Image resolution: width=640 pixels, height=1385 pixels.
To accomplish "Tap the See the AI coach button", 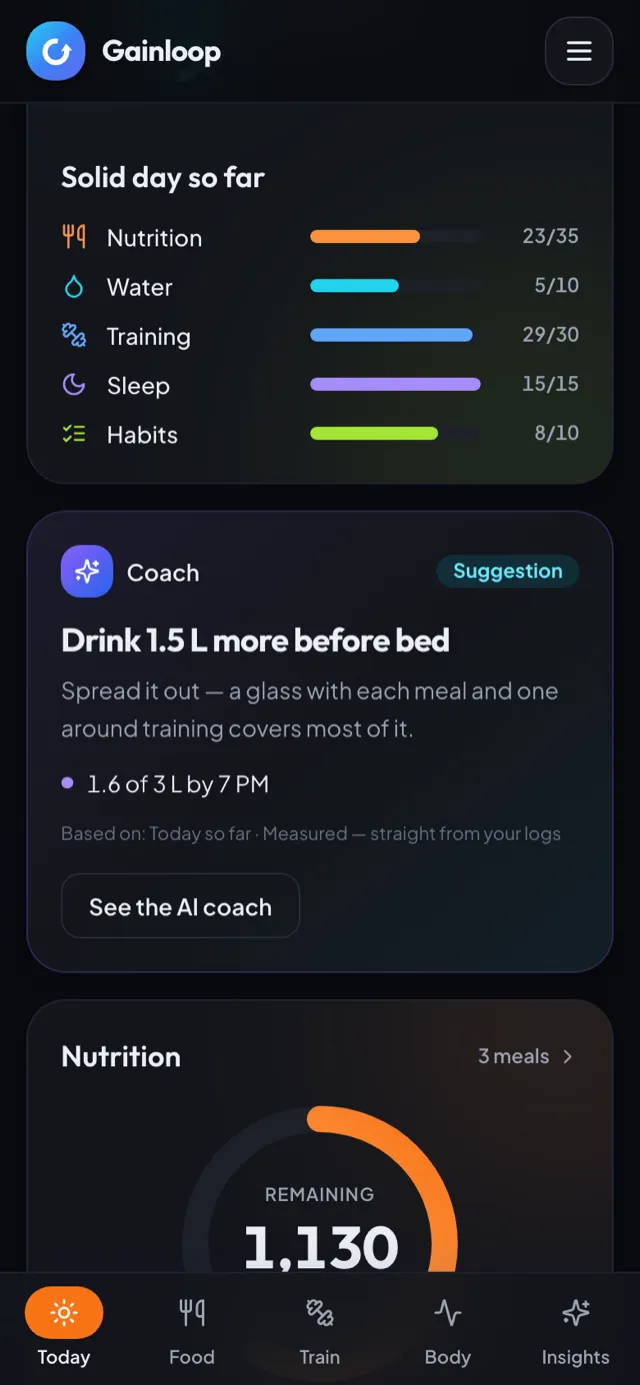I will click(180, 906).
